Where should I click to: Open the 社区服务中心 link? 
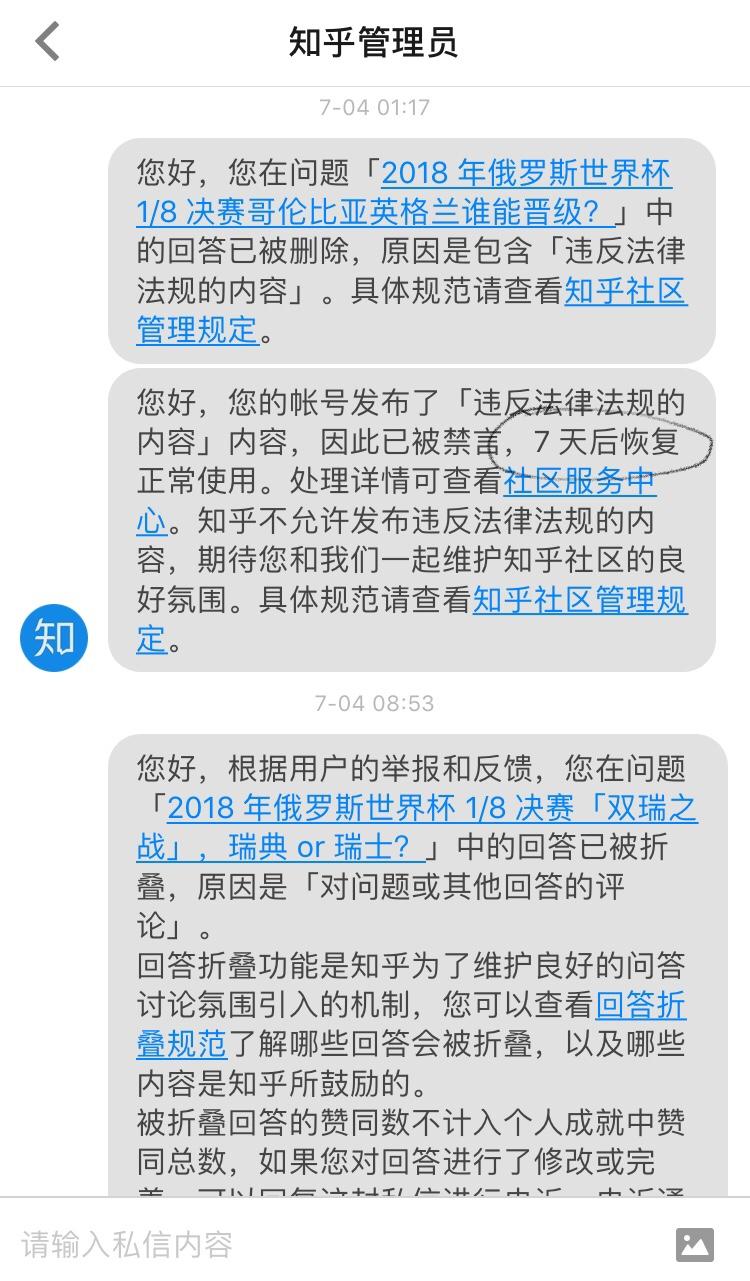pos(580,482)
